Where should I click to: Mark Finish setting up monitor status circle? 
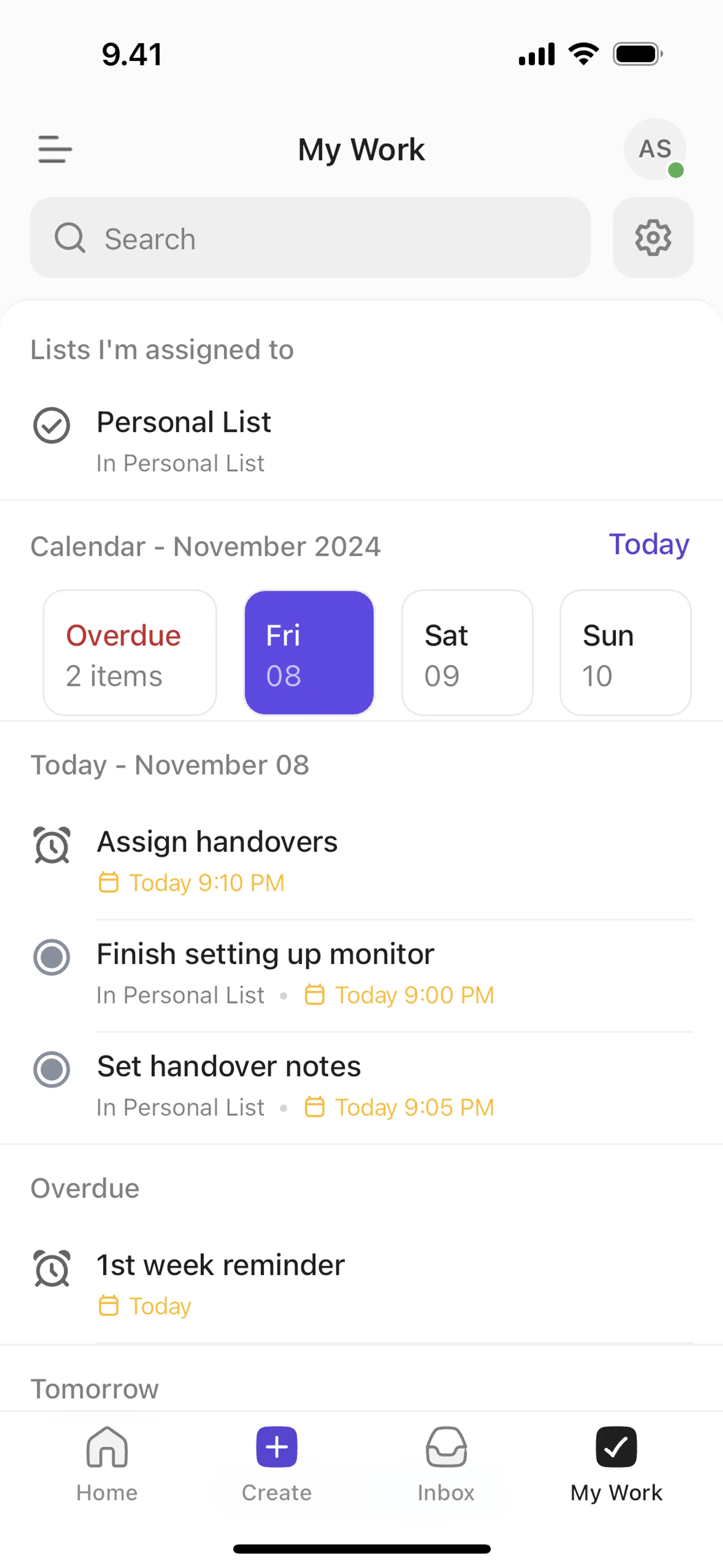[52, 957]
